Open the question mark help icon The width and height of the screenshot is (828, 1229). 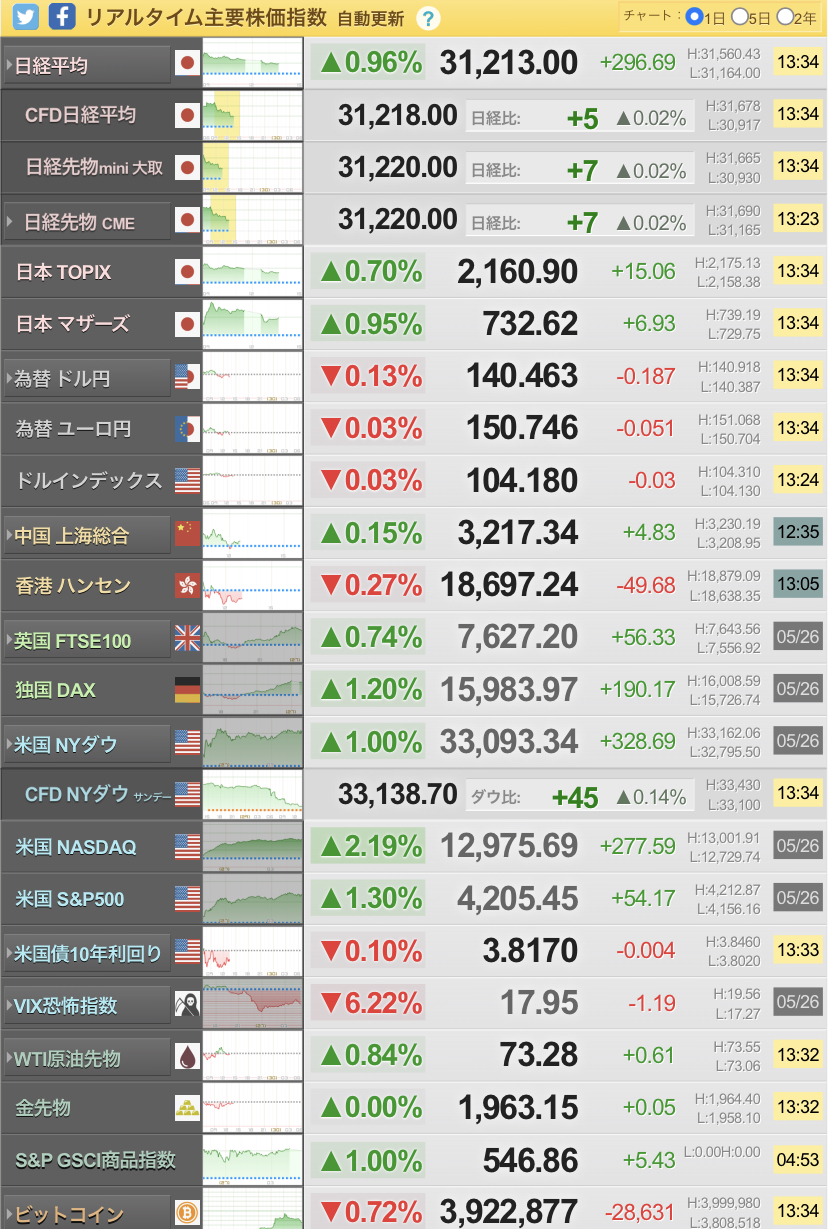click(x=427, y=18)
